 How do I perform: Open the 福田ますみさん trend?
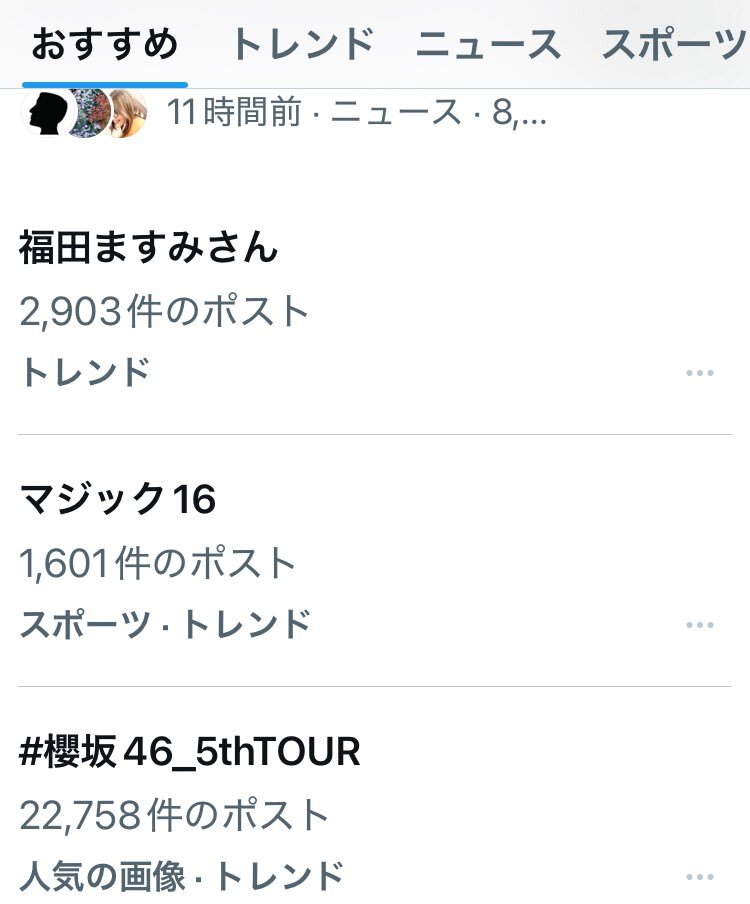[148, 248]
